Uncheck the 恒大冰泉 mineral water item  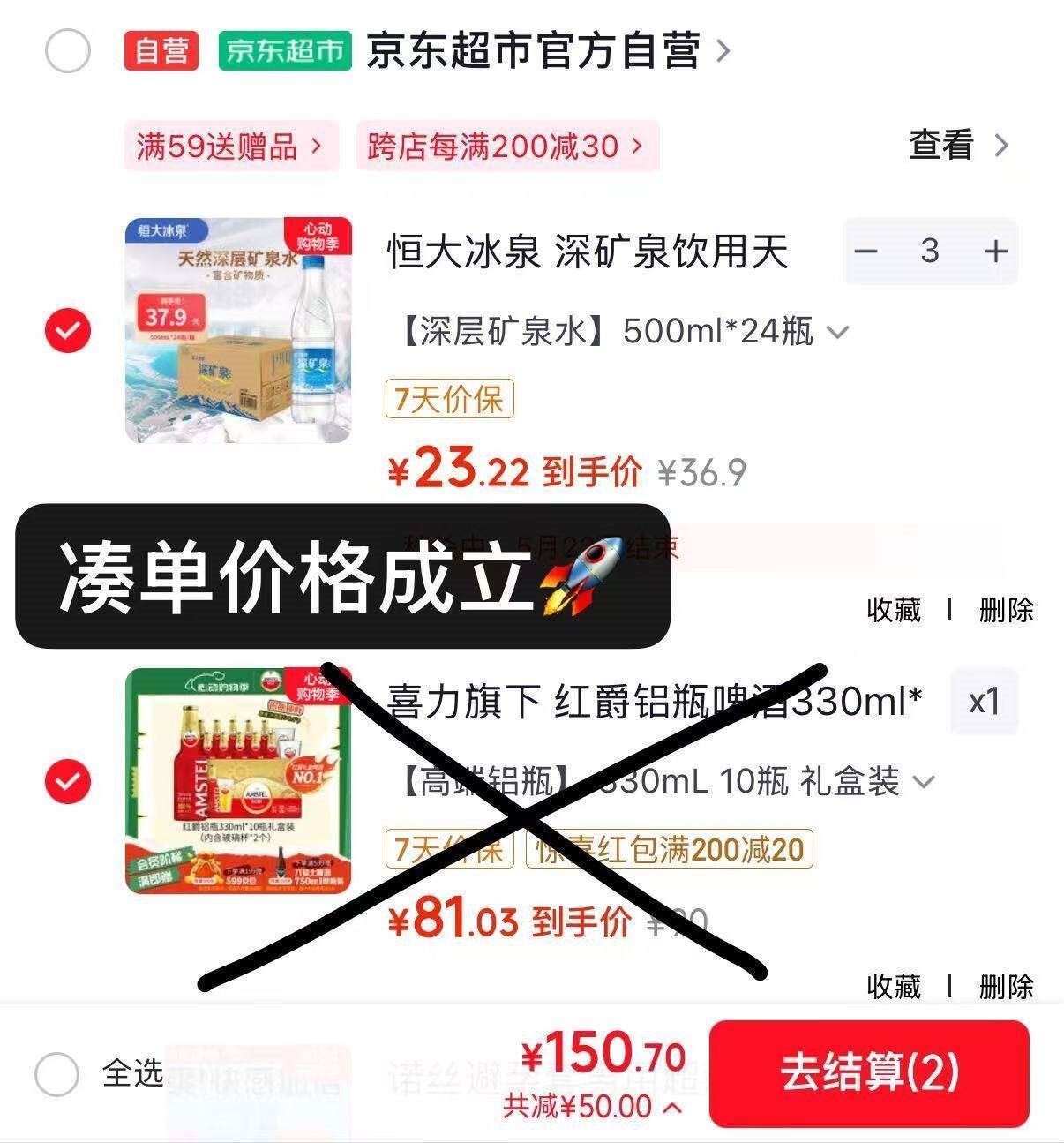[68, 331]
